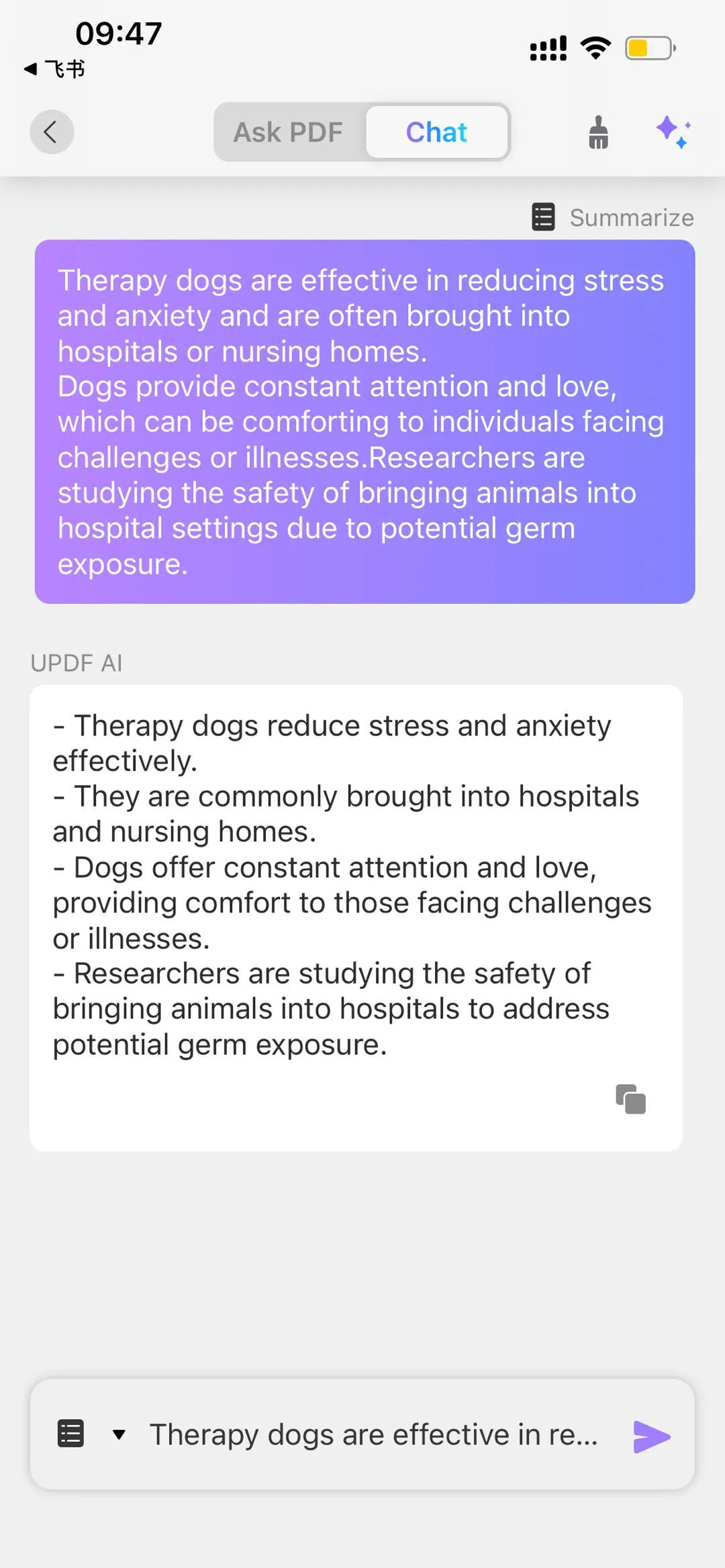Open the sparkle AI icon
This screenshot has width=725, height=1568.
click(673, 132)
